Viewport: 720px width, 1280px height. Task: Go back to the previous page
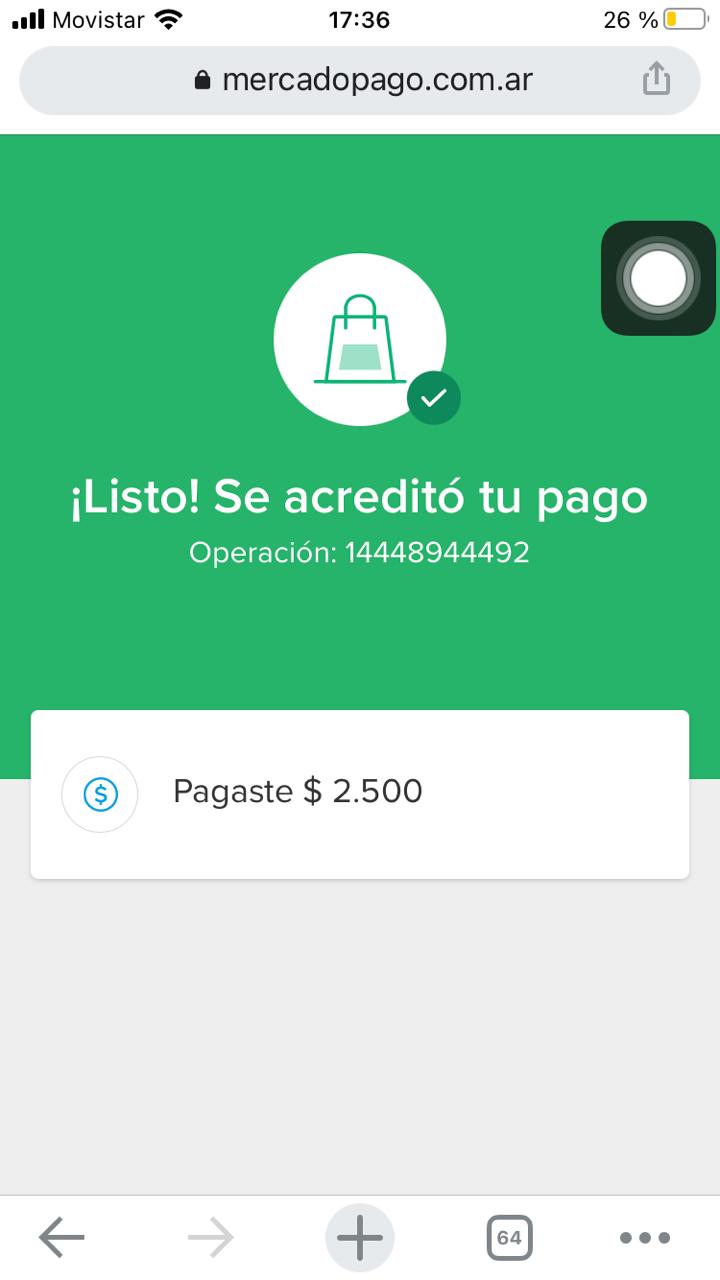tap(62, 1238)
